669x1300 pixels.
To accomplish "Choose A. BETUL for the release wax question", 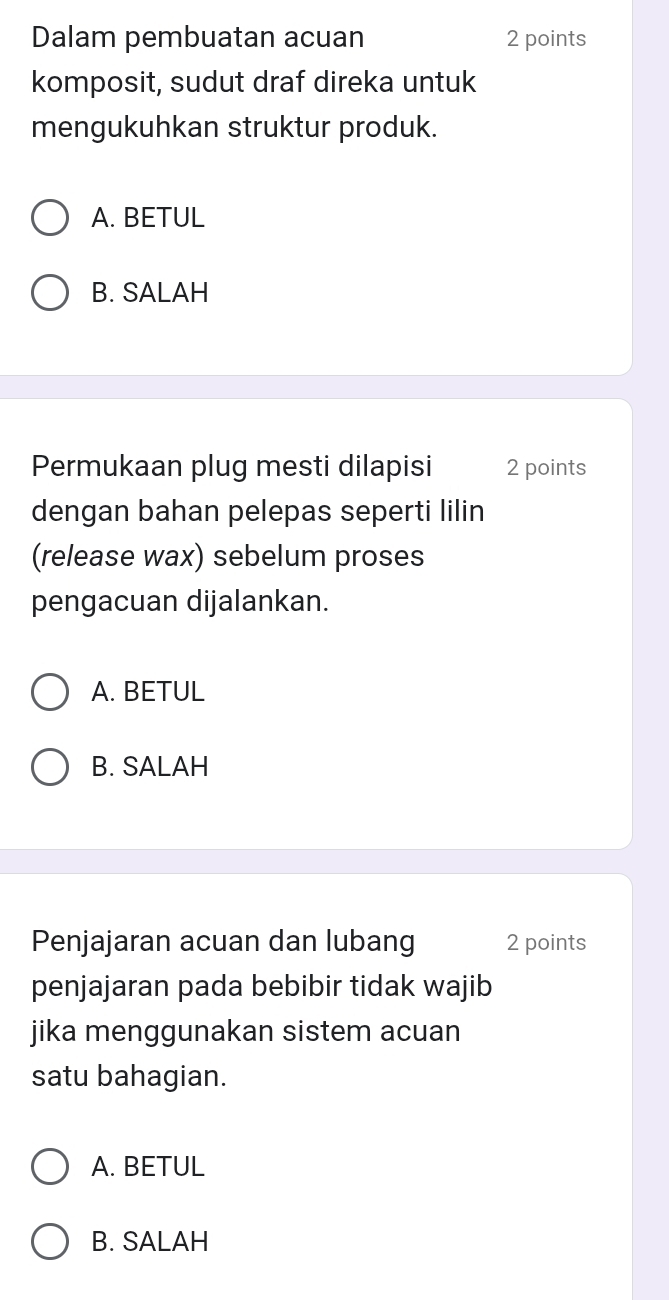I will point(50,691).
